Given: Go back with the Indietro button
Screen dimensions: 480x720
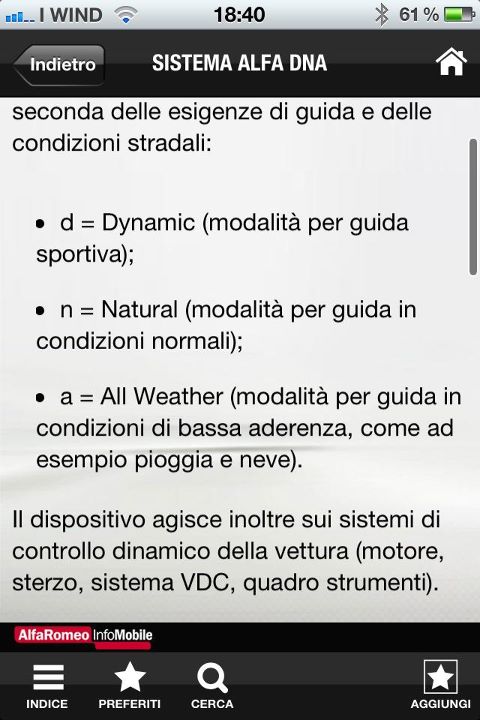Looking at the screenshot, I should pyautogui.click(x=59, y=64).
